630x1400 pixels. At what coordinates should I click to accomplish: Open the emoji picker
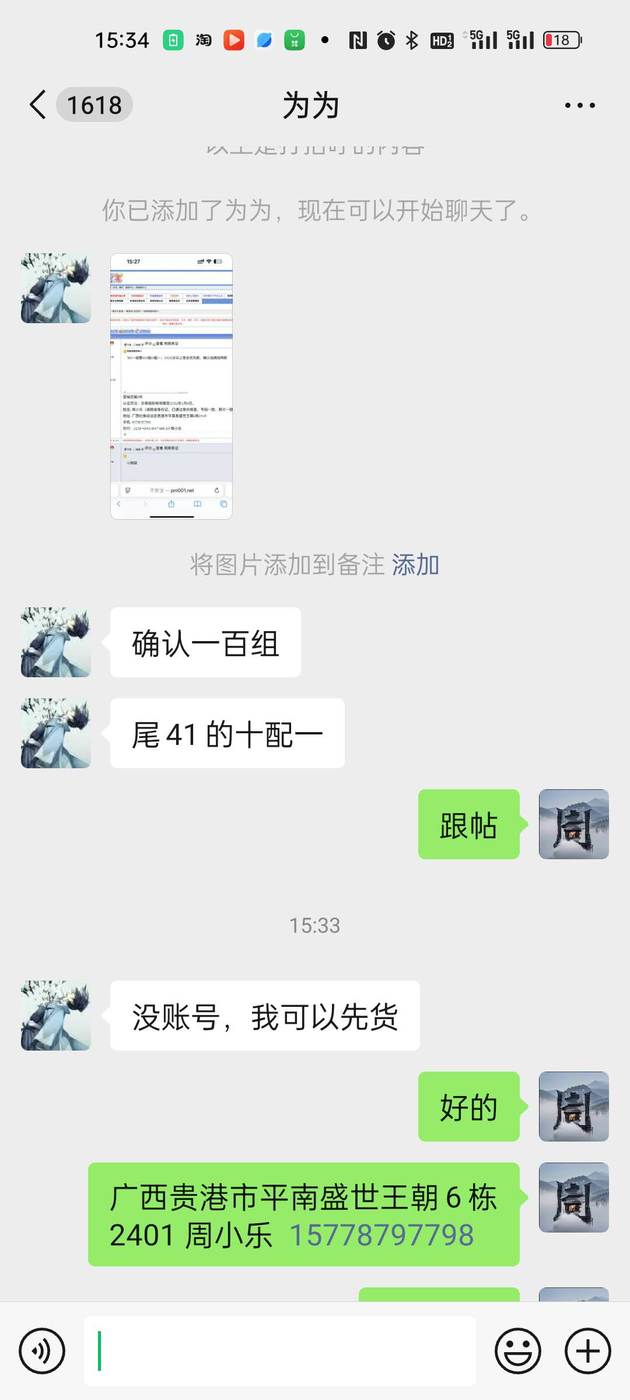click(518, 1351)
